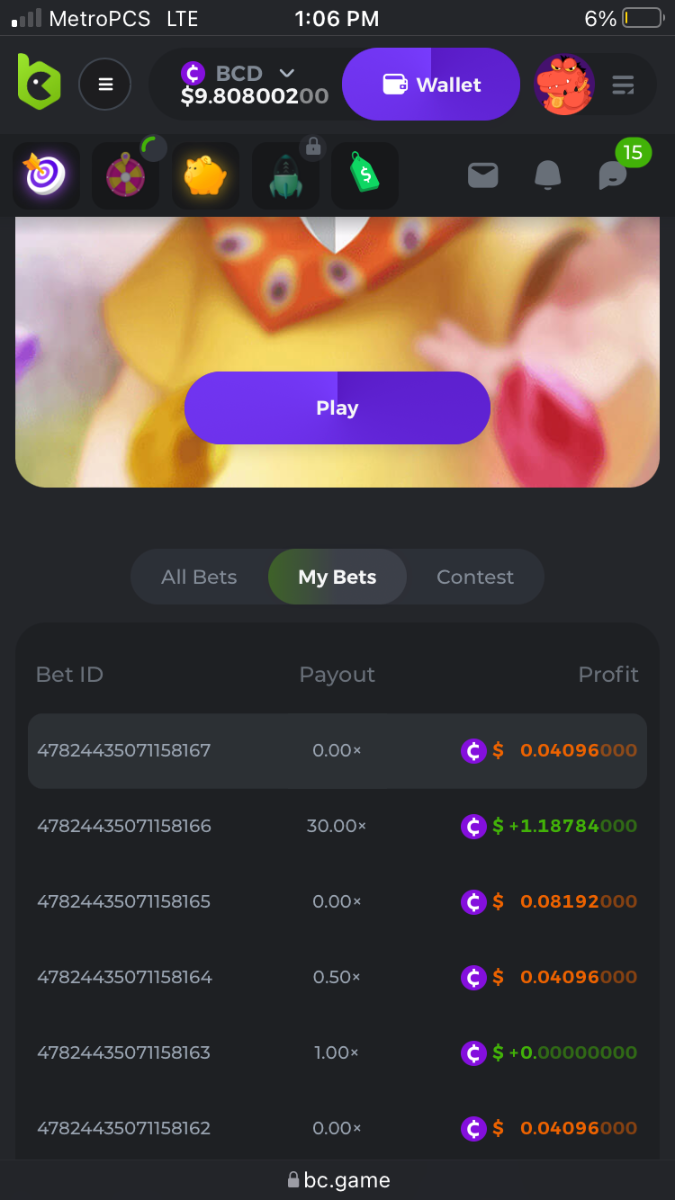Open the Wallet
675x1200 pixels.
[431, 85]
